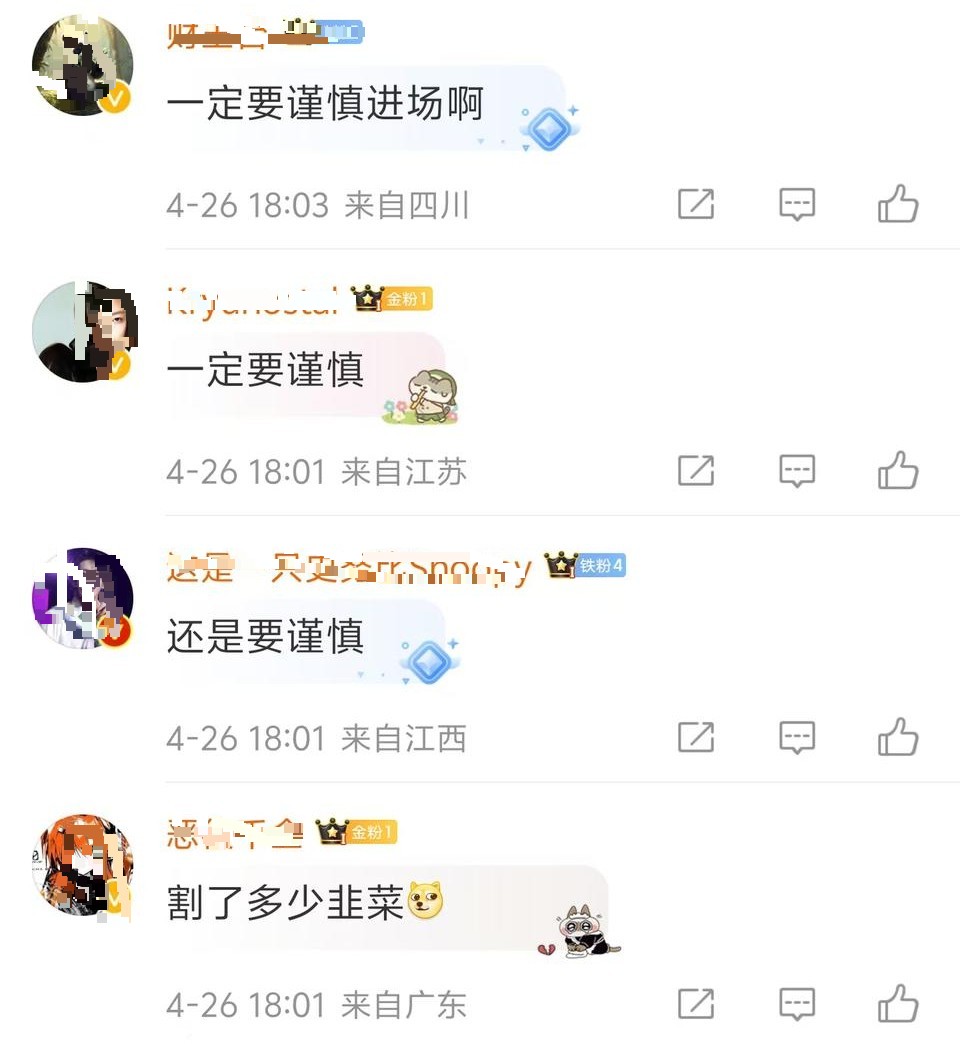This screenshot has width=960, height=1044.
Task: Like the 割了多少韭菜 comment
Action: point(898,1003)
